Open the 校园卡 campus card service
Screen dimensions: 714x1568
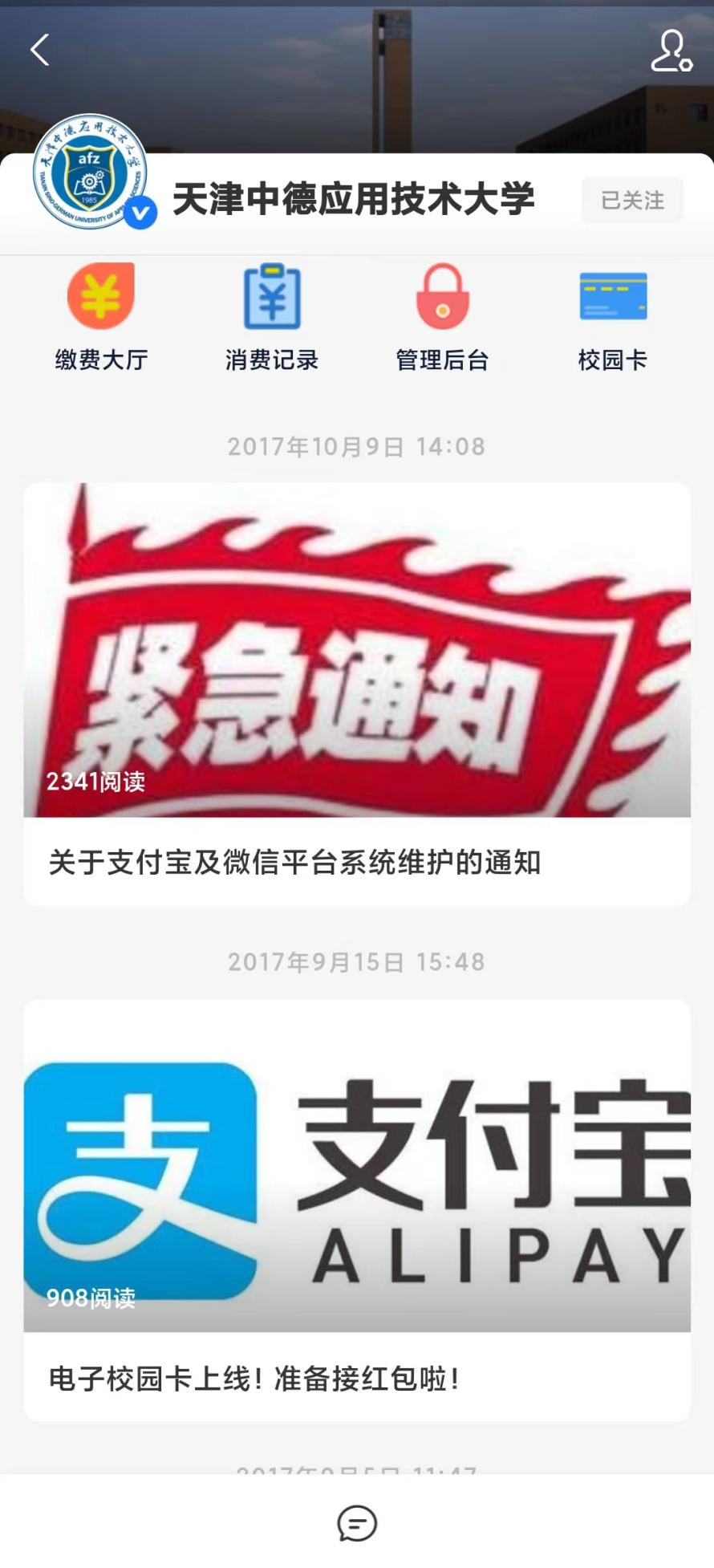613,317
